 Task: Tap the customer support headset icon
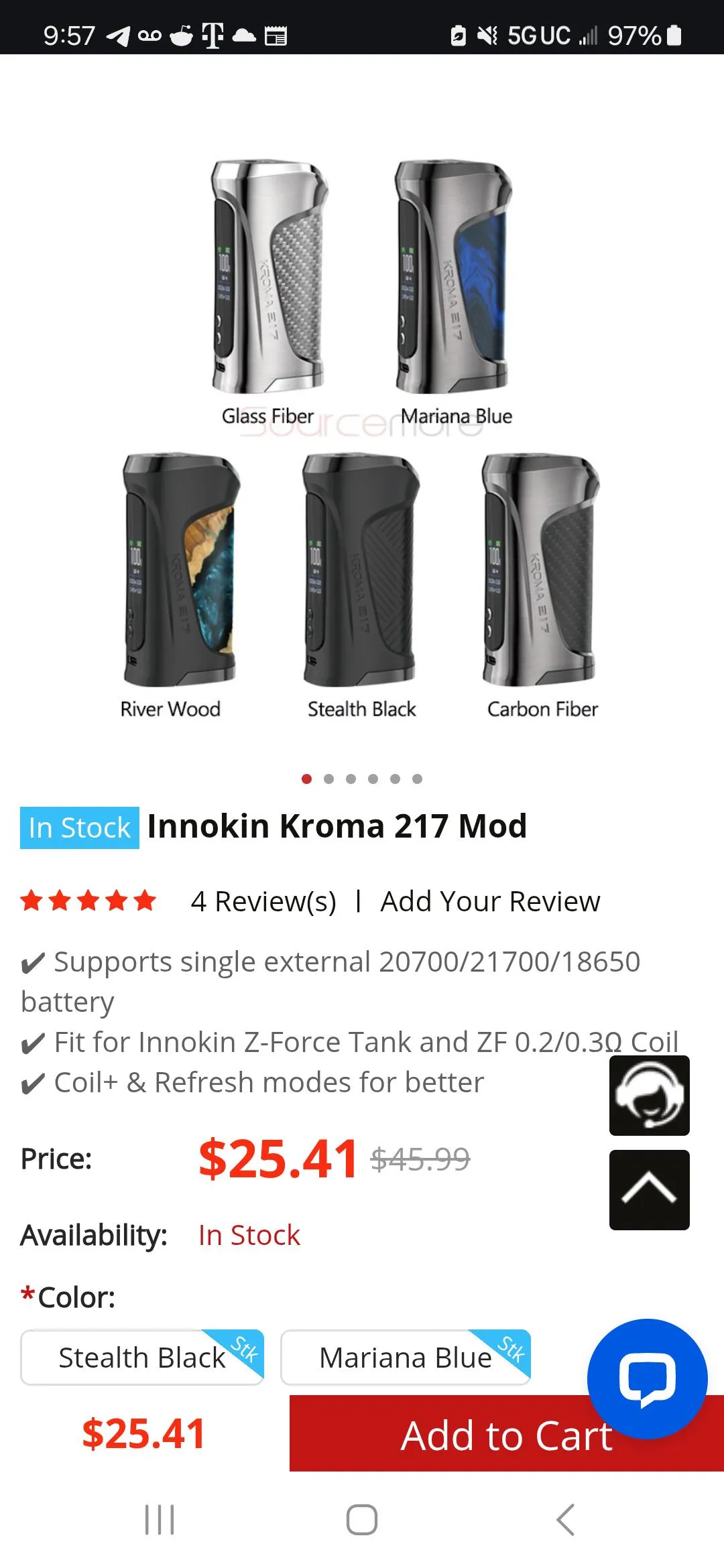[x=649, y=1096]
